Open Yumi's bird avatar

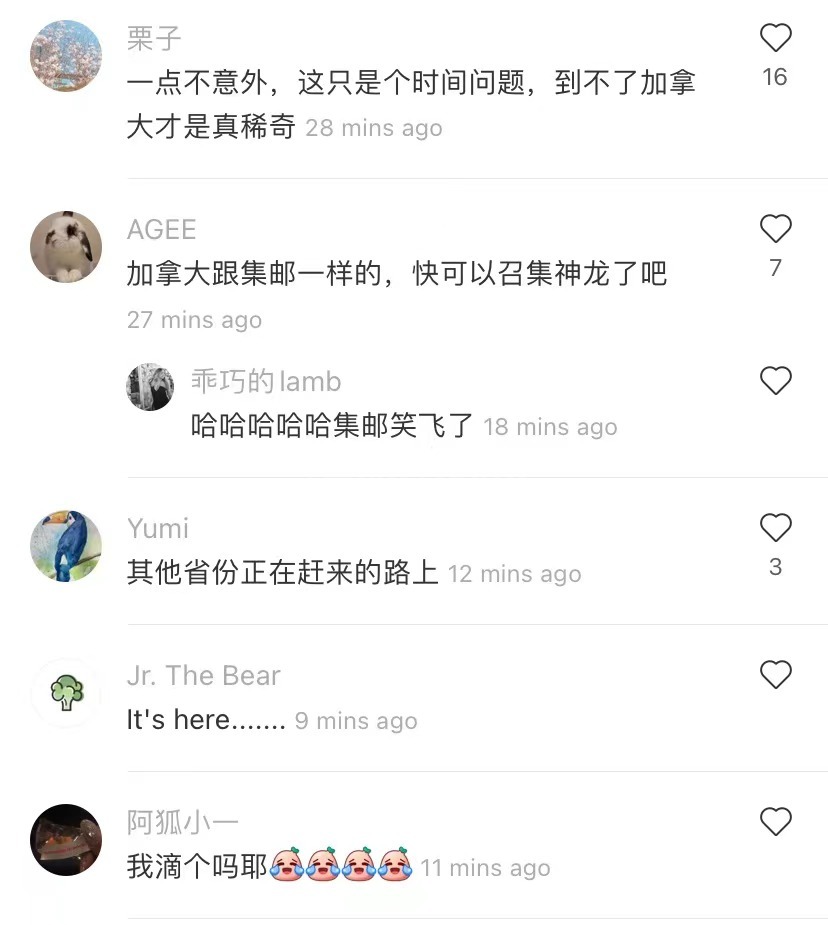(x=66, y=545)
